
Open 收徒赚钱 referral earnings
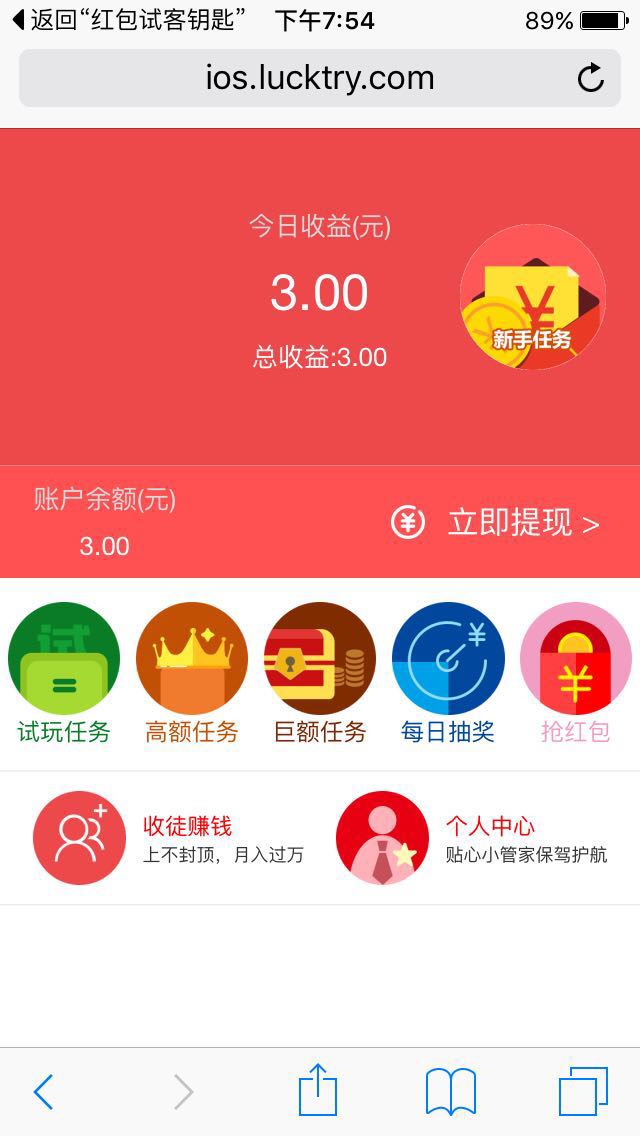[x=170, y=838]
